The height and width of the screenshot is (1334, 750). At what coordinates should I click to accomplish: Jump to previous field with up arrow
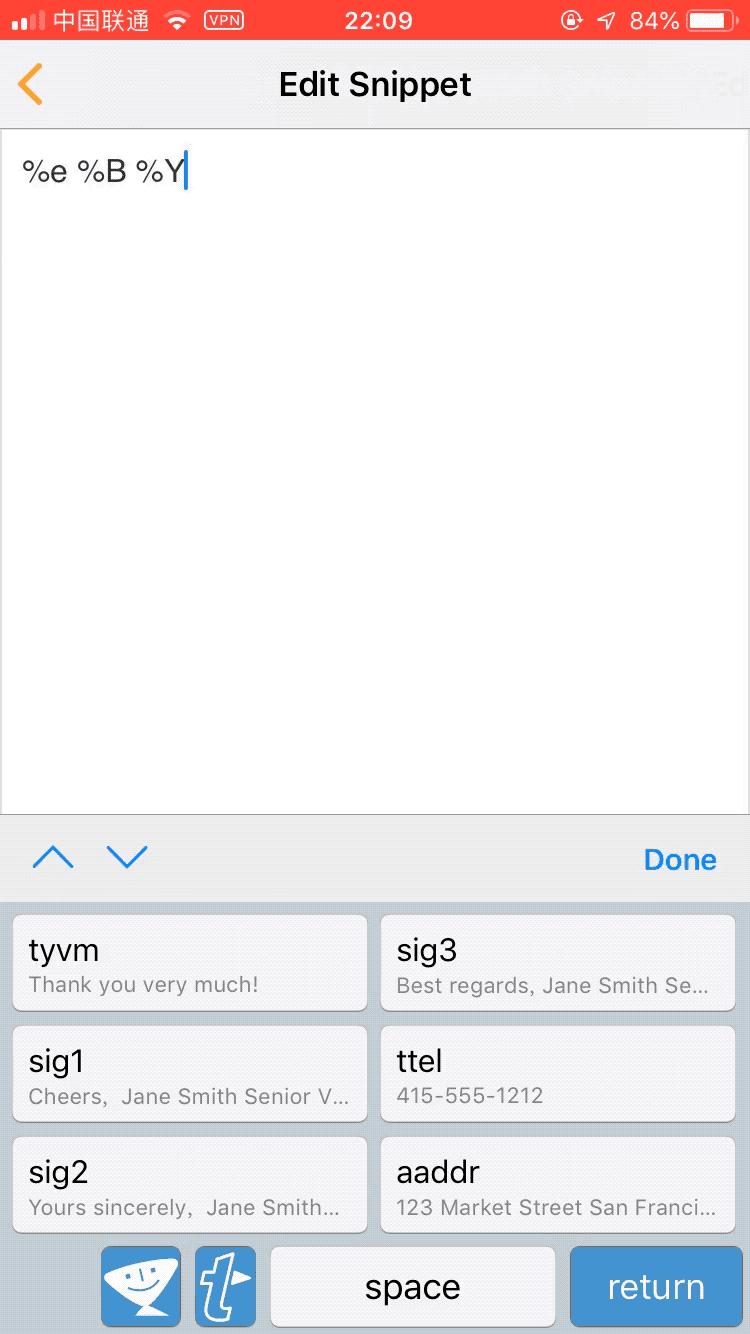pos(53,858)
